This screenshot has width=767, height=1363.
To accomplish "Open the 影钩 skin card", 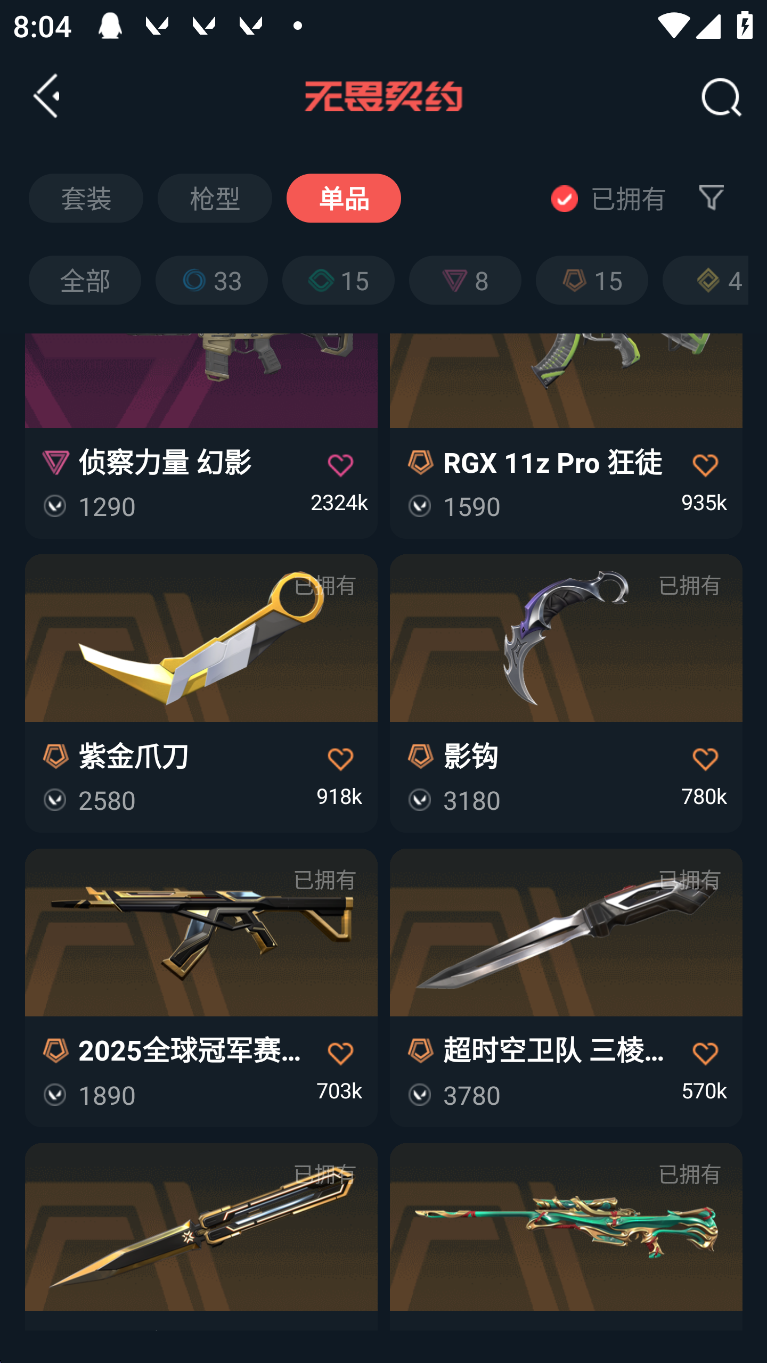I will coord(566,693).
